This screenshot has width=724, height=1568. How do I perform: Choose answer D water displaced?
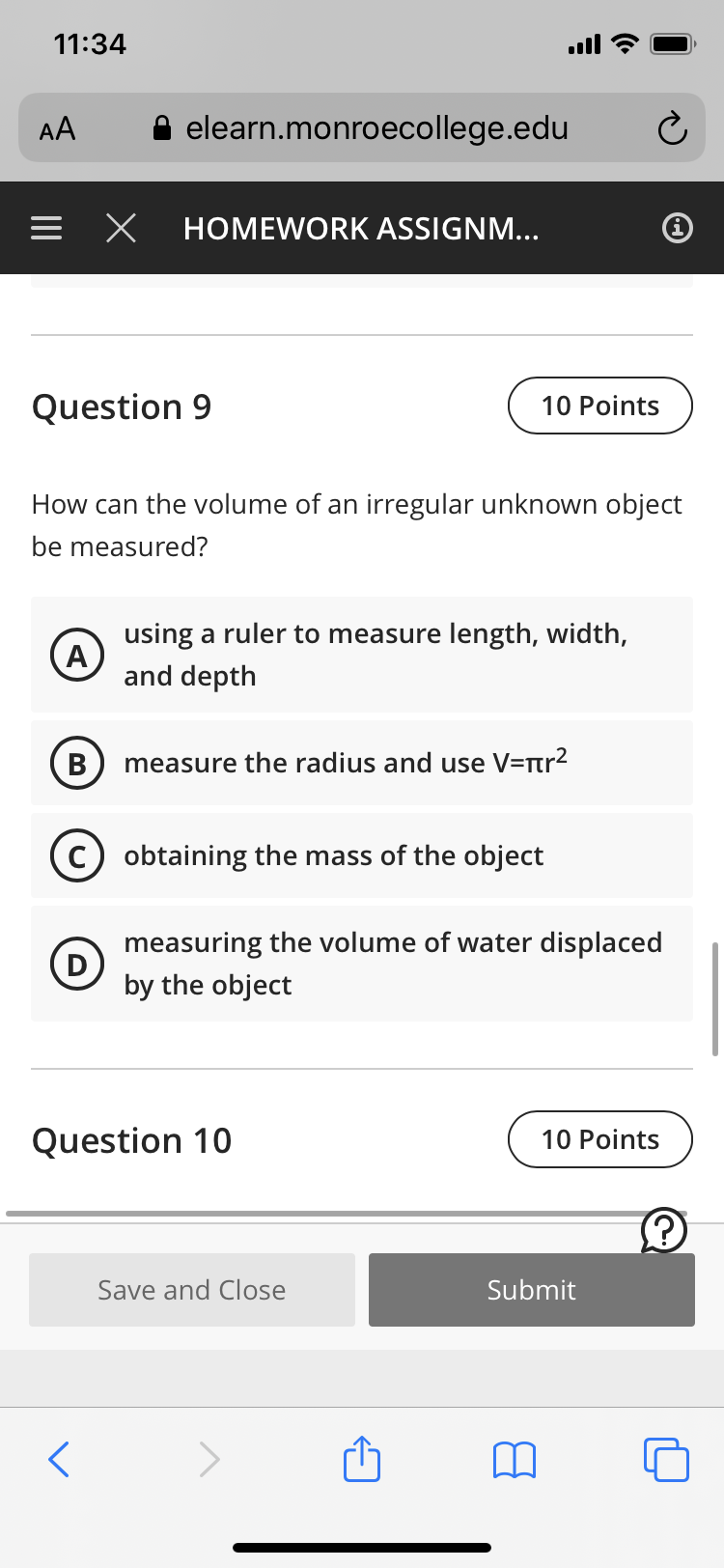pyautogui.click(x=362, y=964)
